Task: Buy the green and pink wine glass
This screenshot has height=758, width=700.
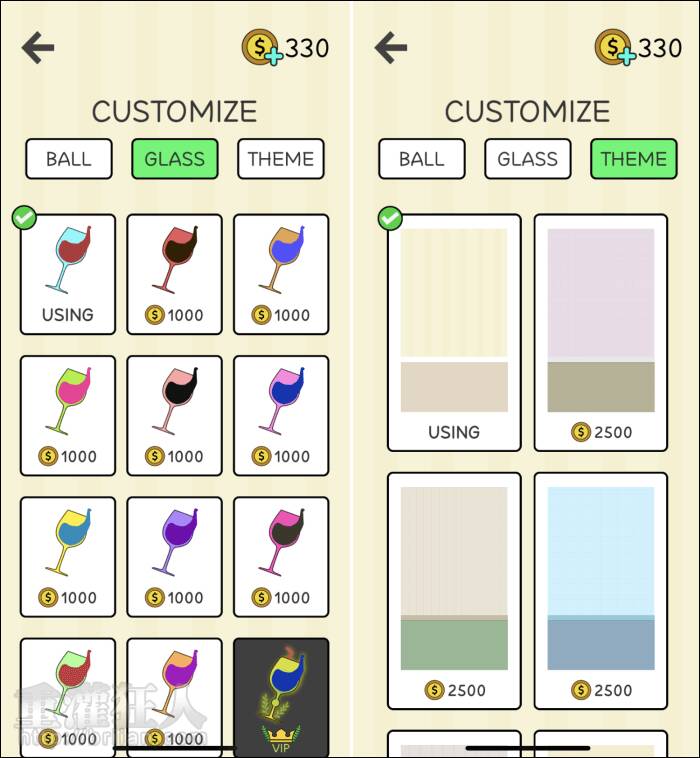Action: (x=68, y=415)
